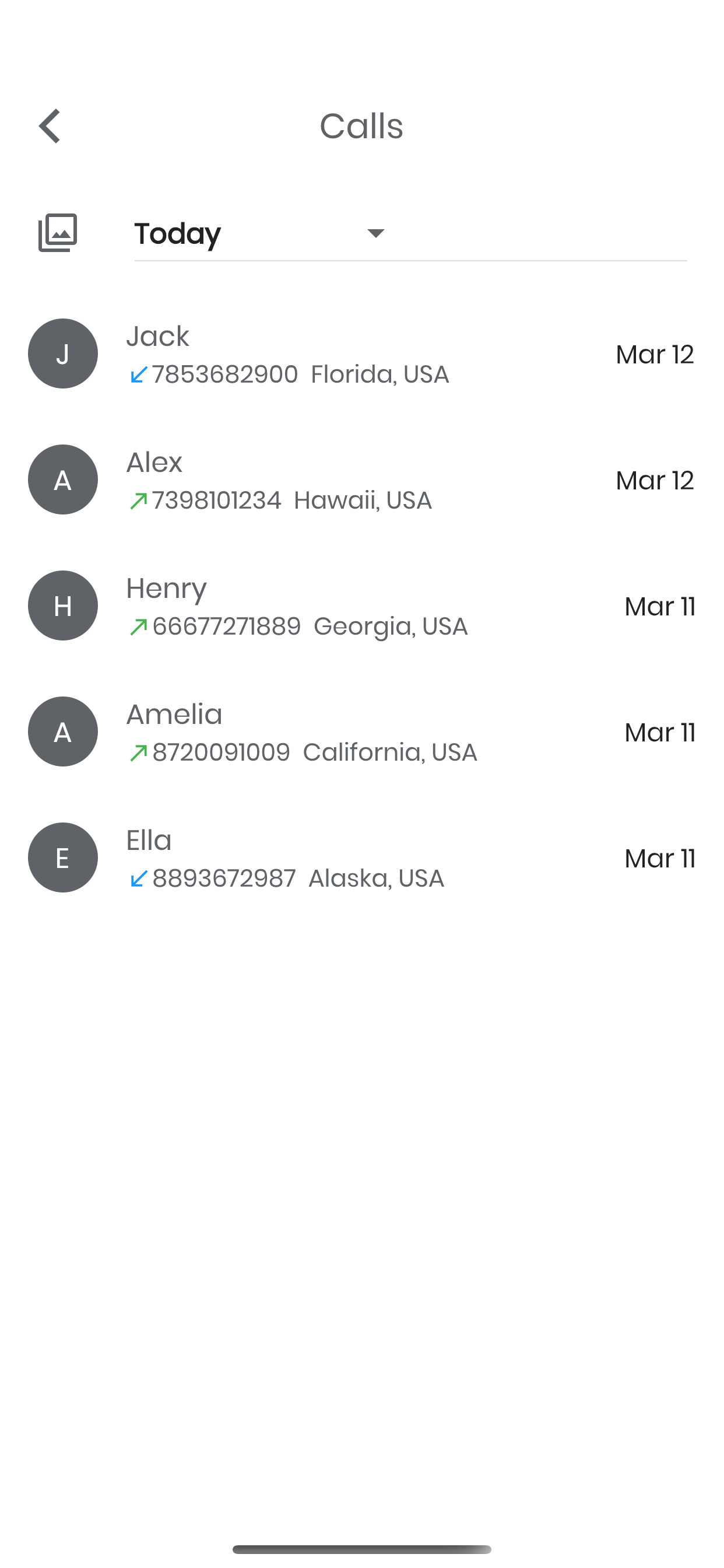This screenshot has height=1568, width=724.
Task: Open the call statistics chart icon
Action: click(58, 232)
